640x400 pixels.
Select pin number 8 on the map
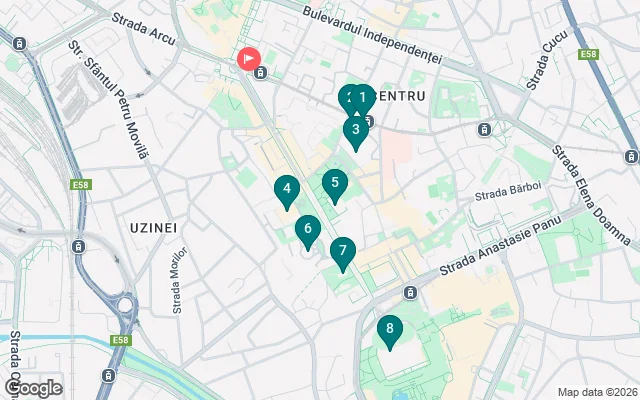tap(389, 329)
